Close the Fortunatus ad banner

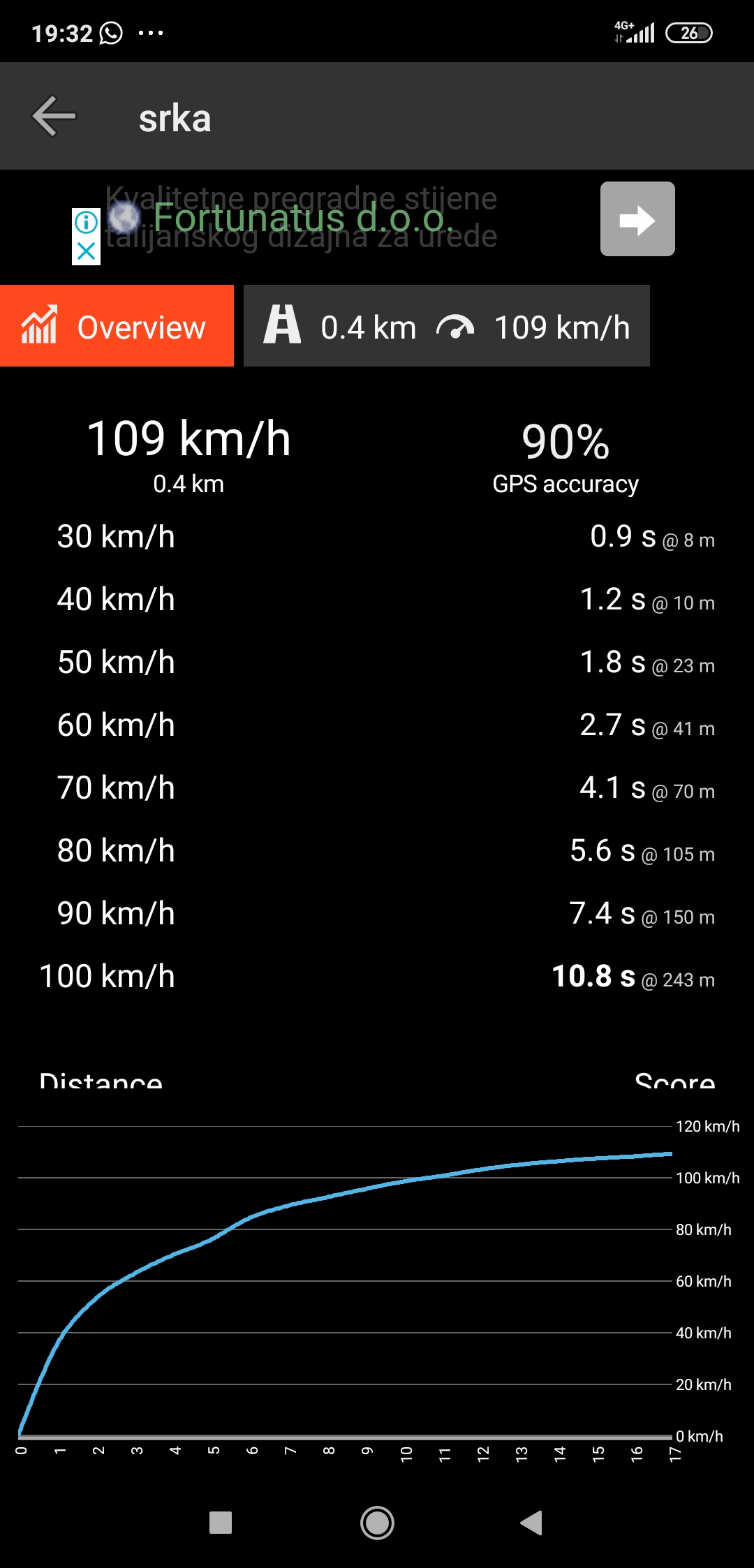pyautogui.click(x=86, y=251)
